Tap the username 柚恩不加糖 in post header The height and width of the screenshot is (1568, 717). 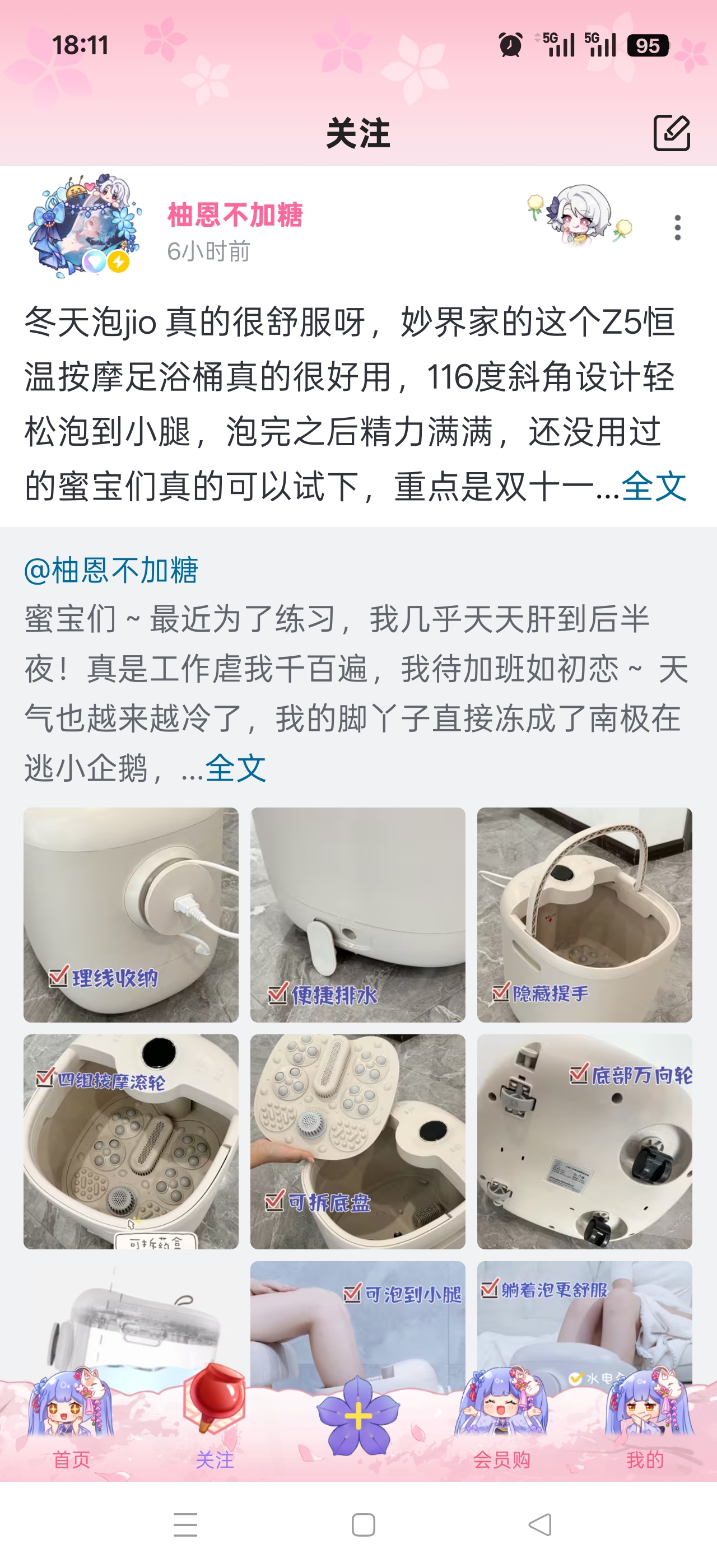[x=235, y=215]
